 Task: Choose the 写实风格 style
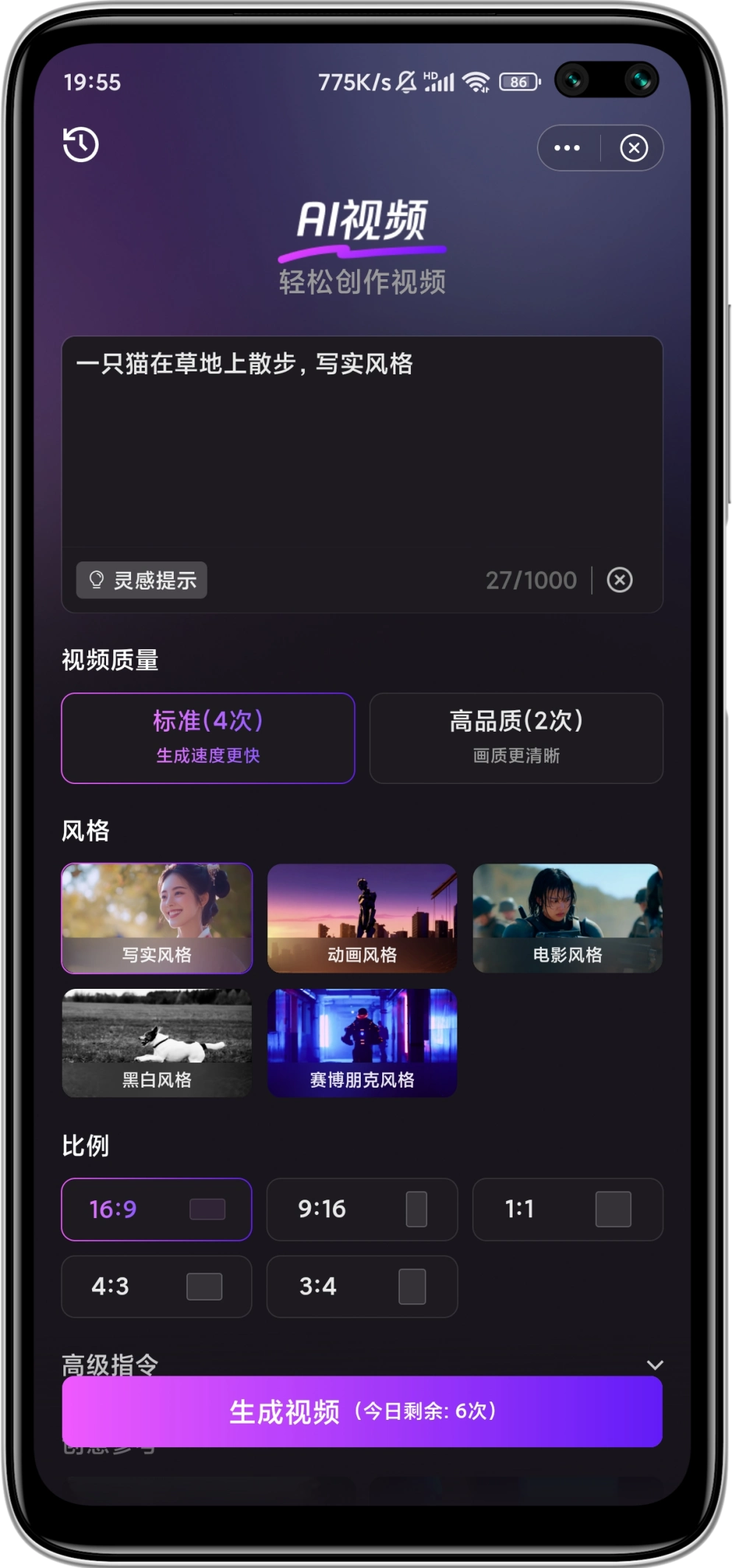pos(157,918)
